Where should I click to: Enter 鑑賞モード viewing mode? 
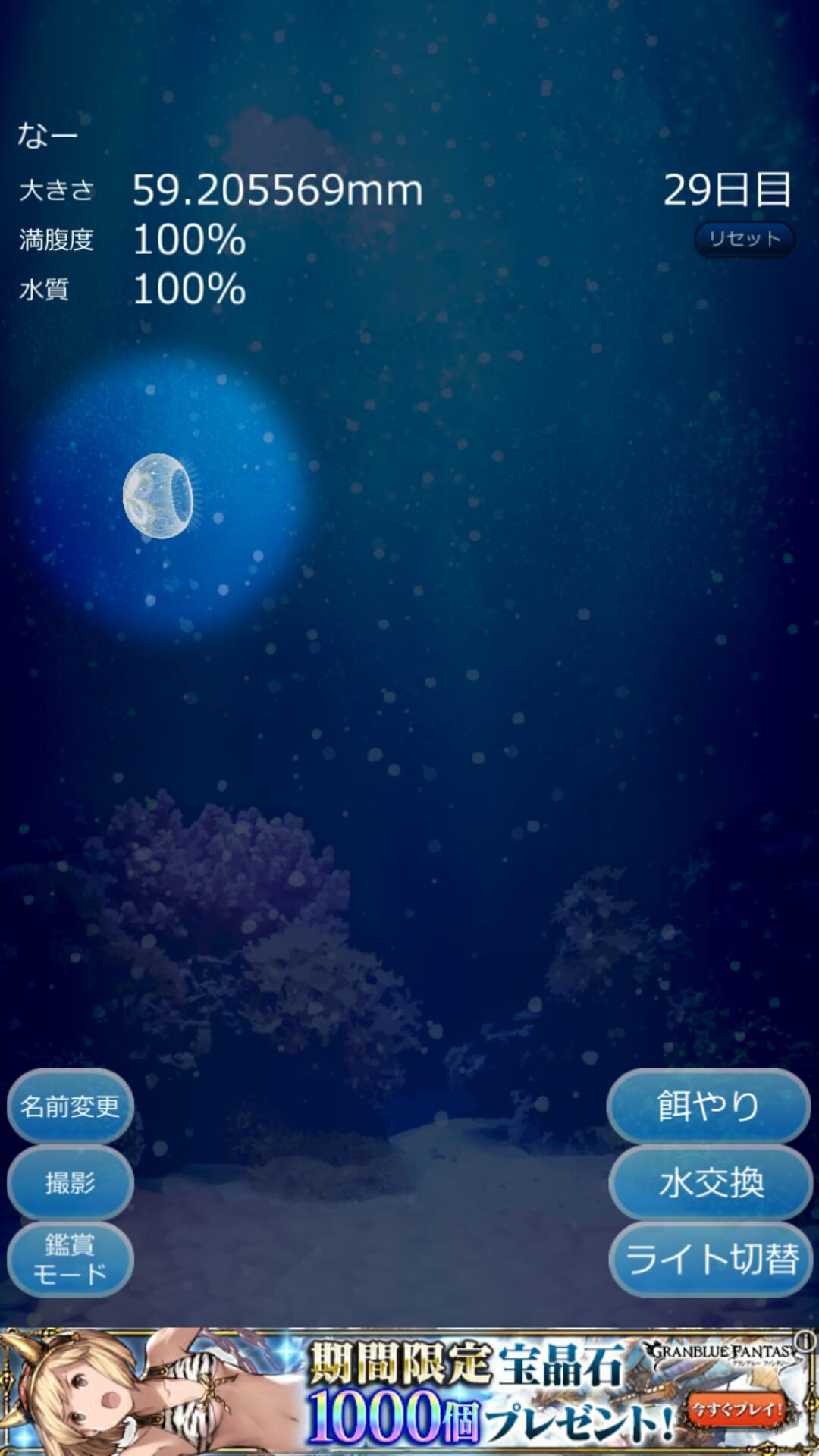pos(69,1258)
